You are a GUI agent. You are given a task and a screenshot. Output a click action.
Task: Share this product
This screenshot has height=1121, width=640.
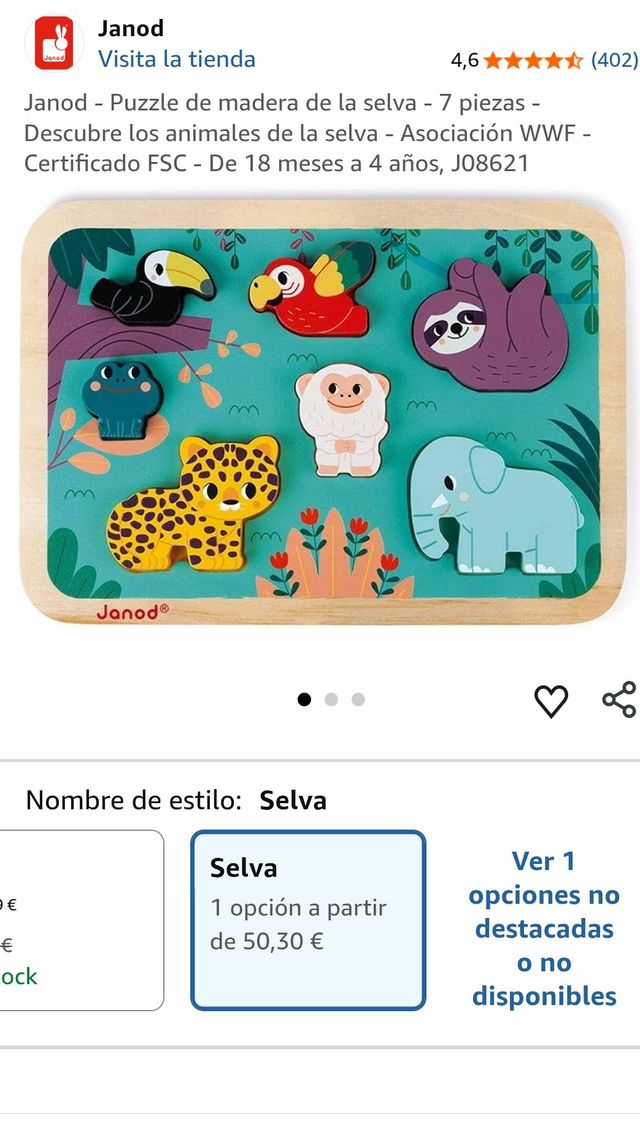click(x=619, y=700)
